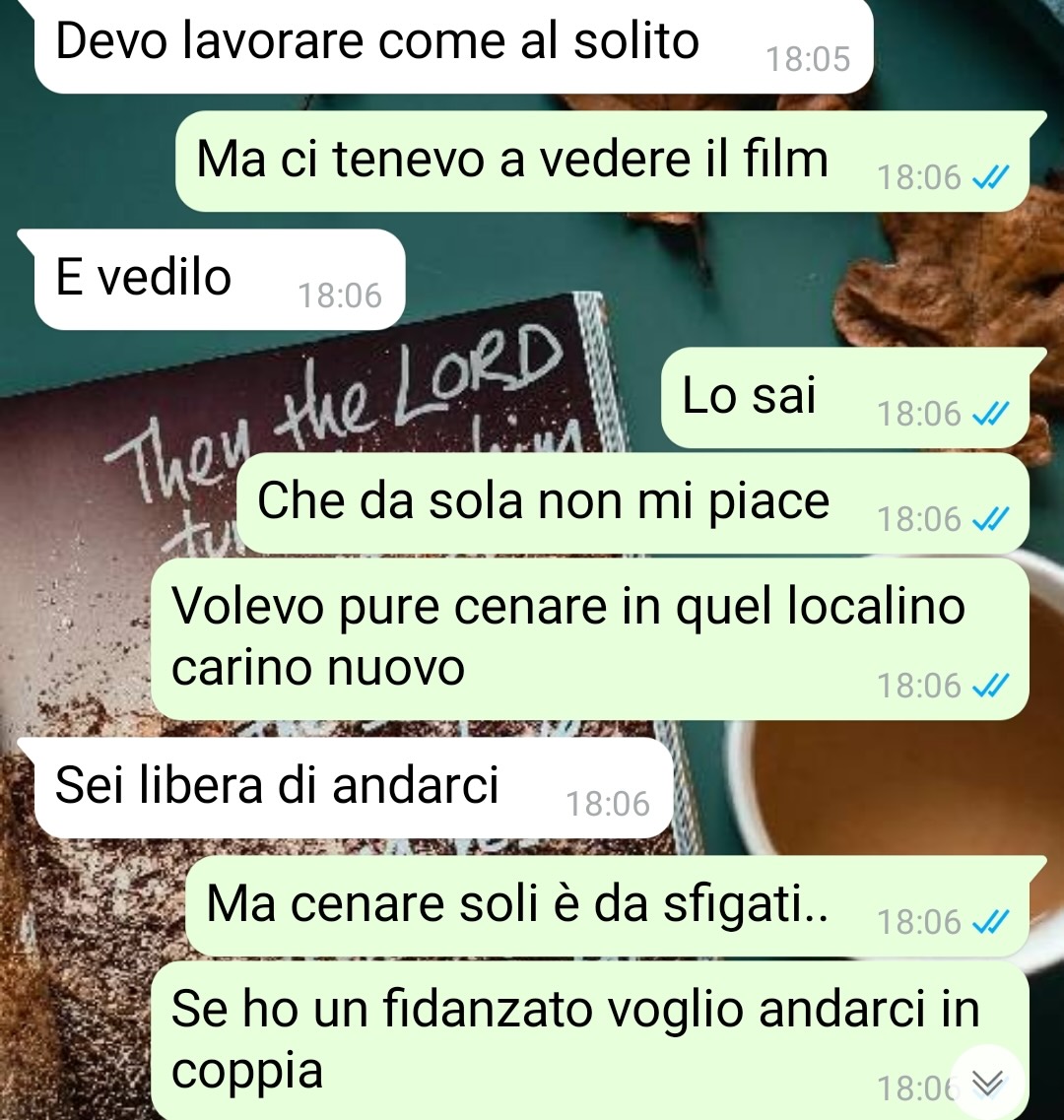Jump to the latest messages with the double-chevron button

point(987,1083)
